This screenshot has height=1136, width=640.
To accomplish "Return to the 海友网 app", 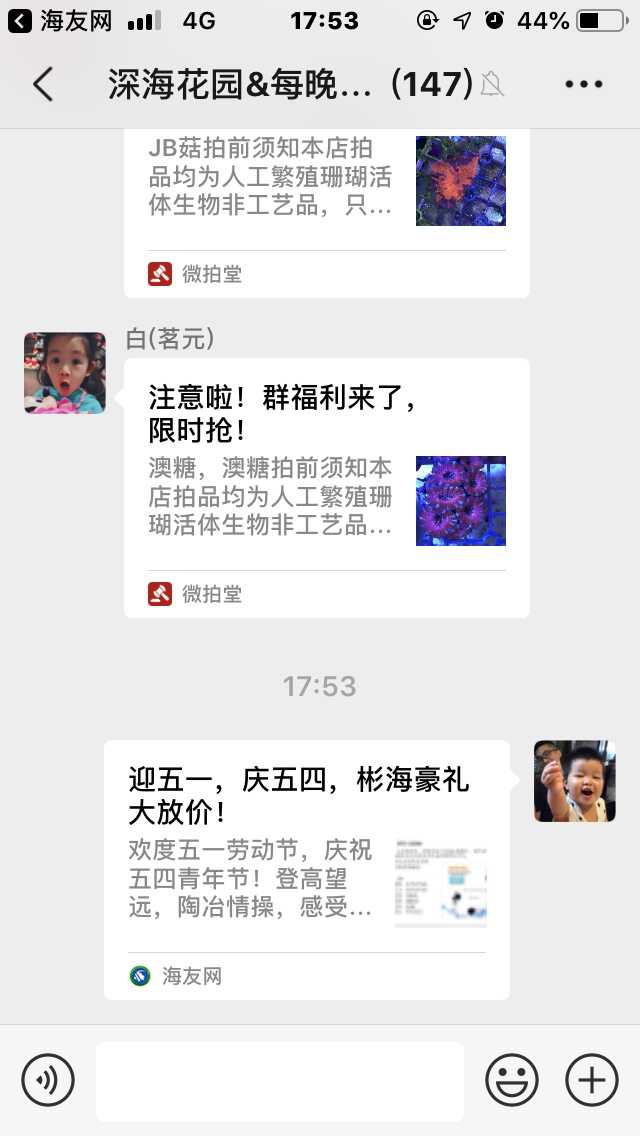I will (x=60, y=20).
